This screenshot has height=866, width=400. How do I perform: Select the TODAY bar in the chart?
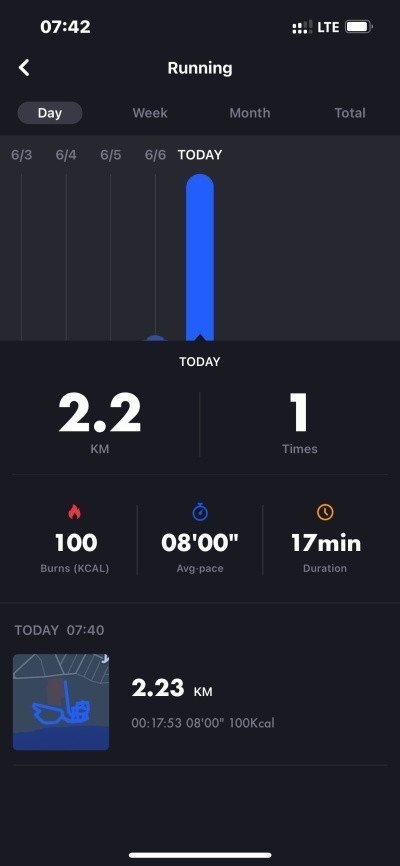click(199, 257)
